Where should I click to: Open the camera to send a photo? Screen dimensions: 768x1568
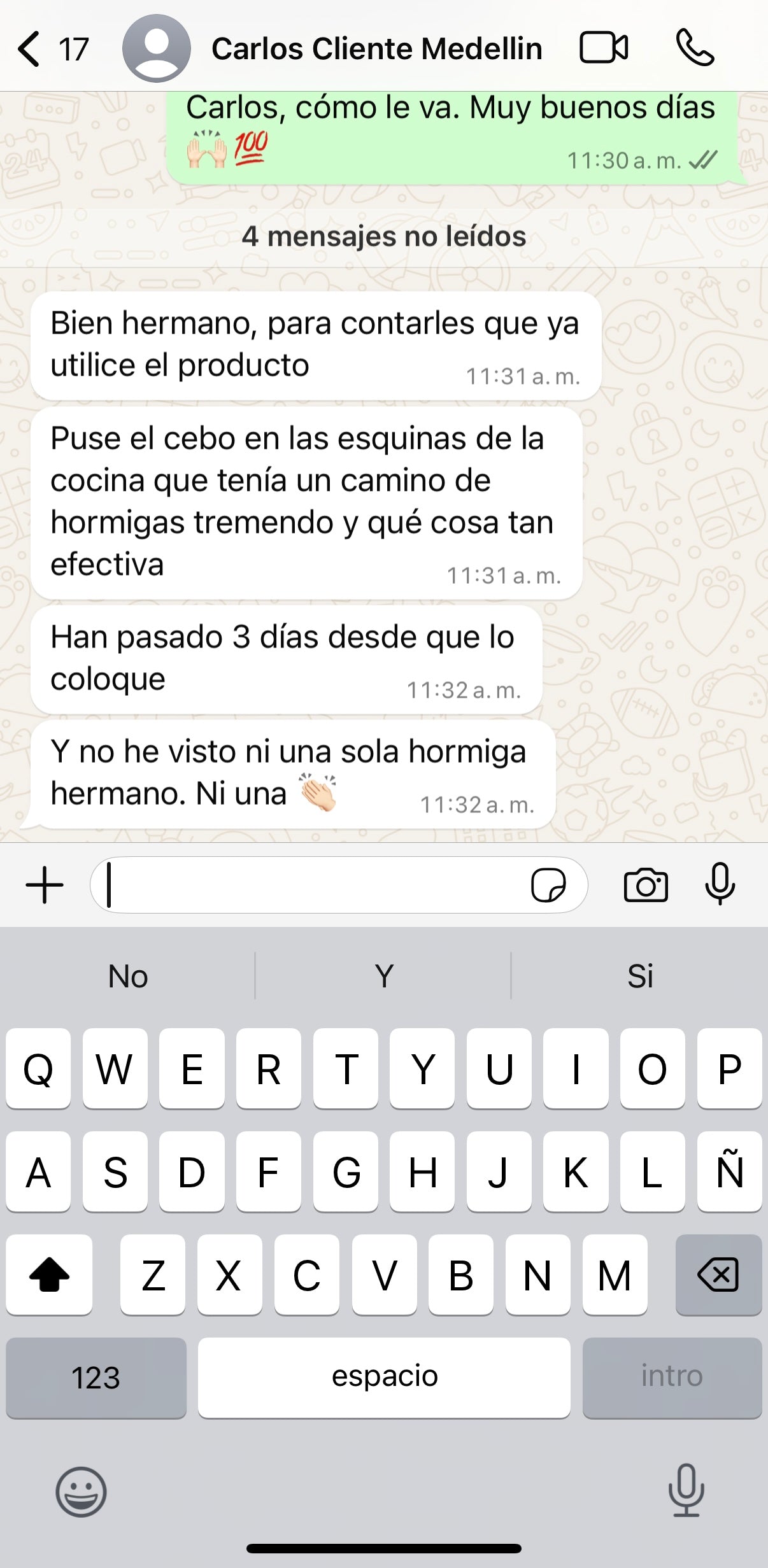pyautogui.click(x=646, y=885)
